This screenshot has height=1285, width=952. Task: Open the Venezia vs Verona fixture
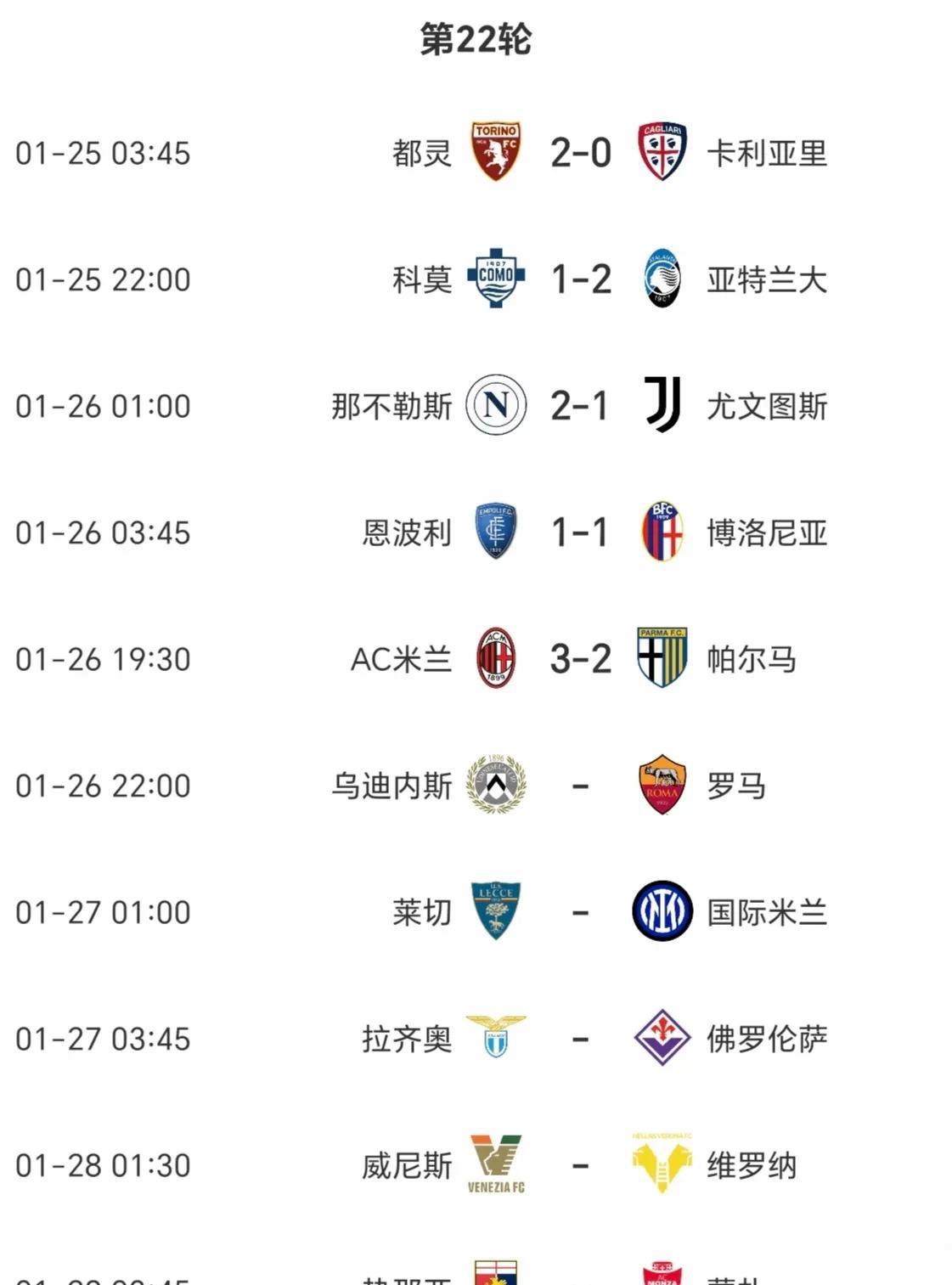580,1165
